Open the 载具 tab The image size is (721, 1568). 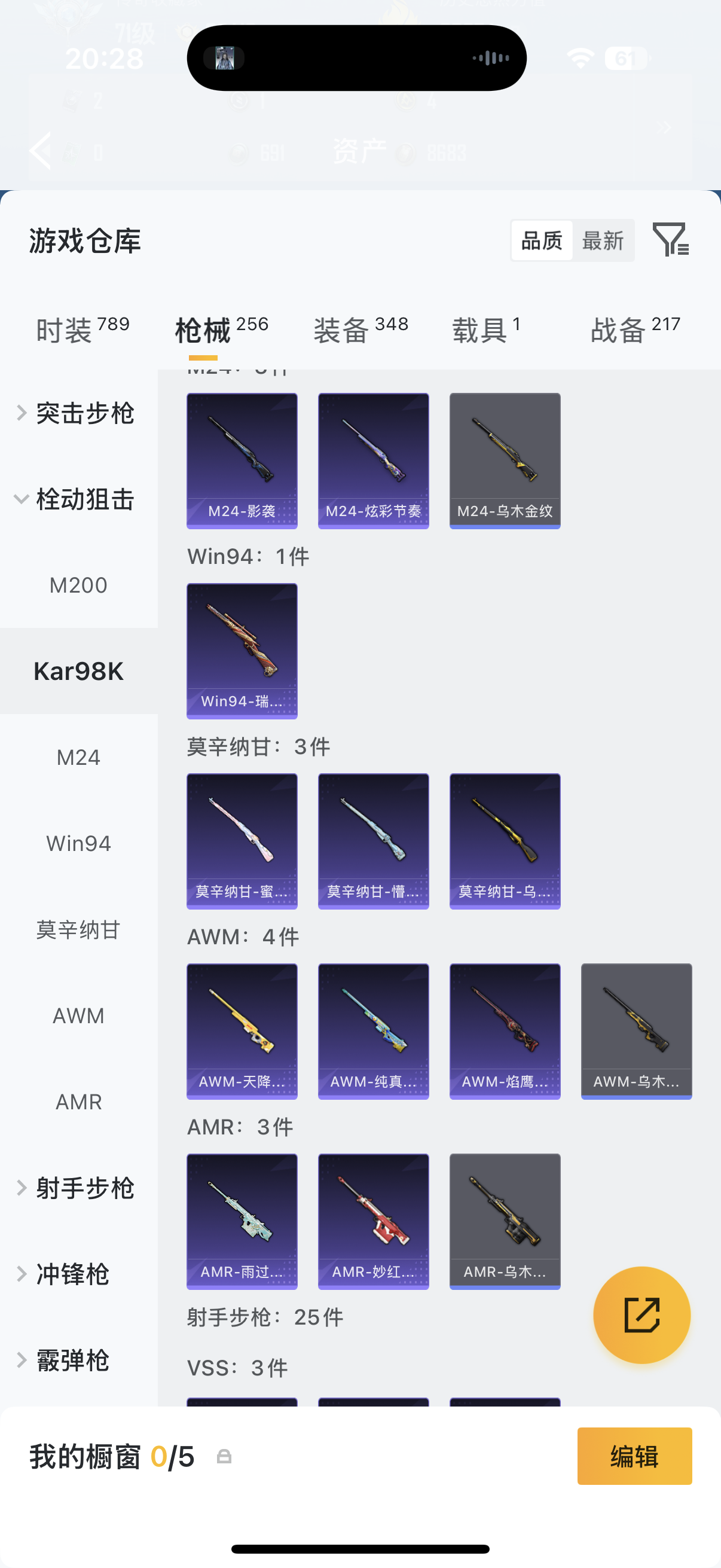click(485, 330)
